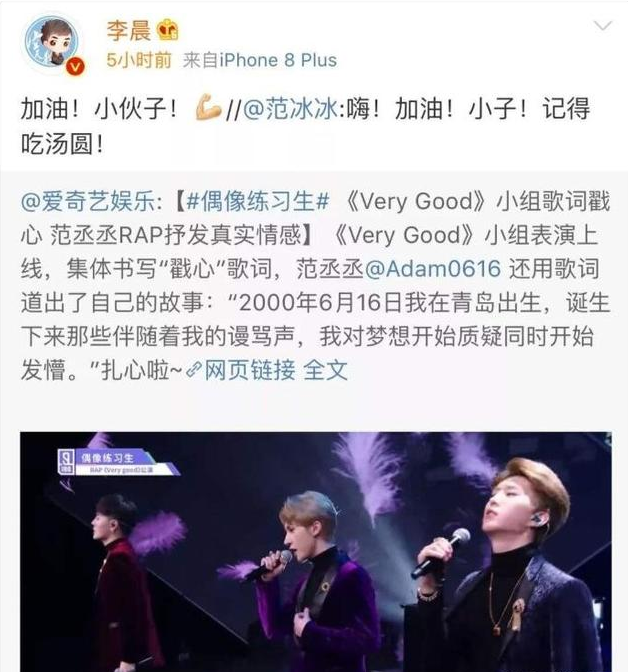Open 李晨's profile avatar
Image resolution: width=628 pixels, height=672 pixels.
(53, 44)
